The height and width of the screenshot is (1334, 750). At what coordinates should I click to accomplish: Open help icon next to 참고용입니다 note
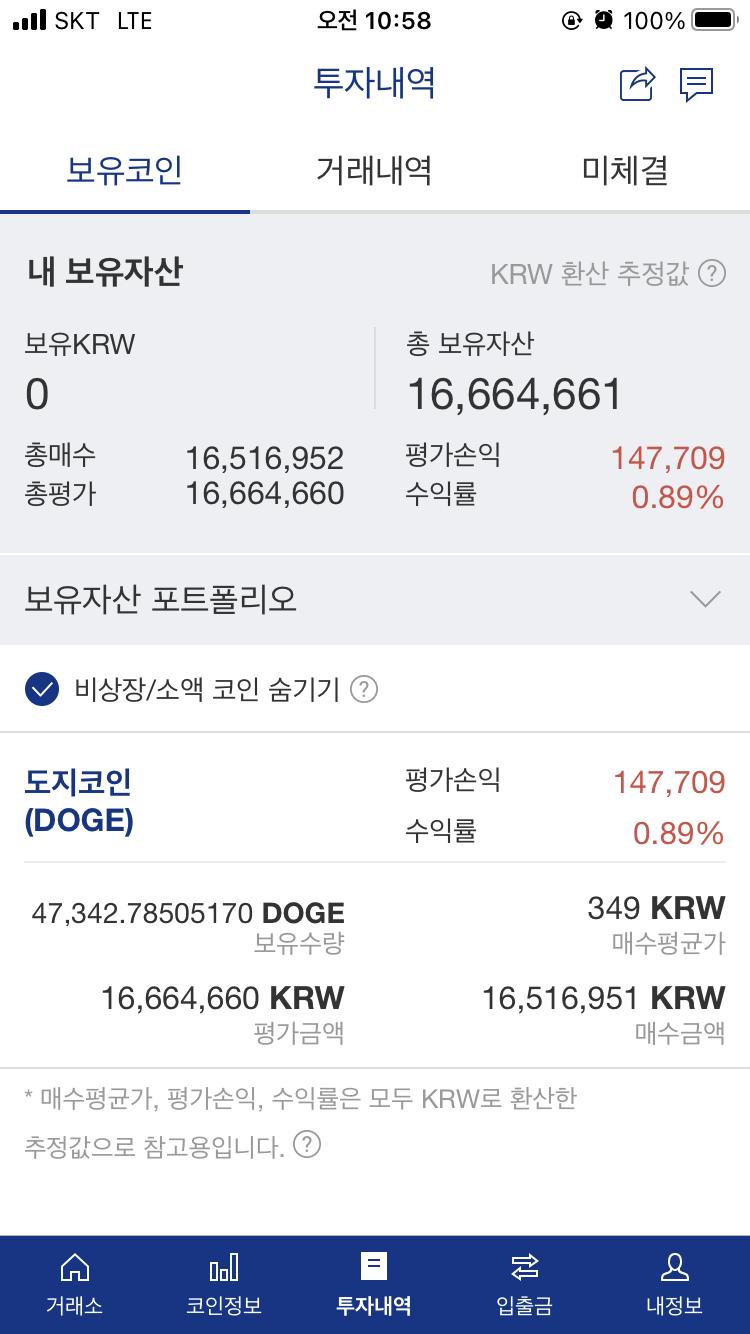pos(307,1144)
